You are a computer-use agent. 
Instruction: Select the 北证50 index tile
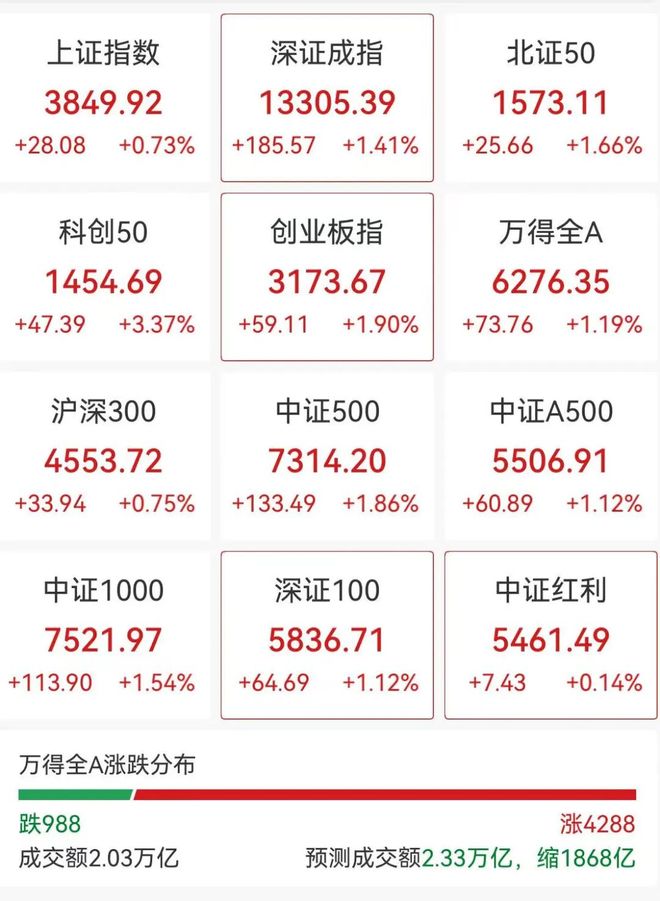[551, 98]
